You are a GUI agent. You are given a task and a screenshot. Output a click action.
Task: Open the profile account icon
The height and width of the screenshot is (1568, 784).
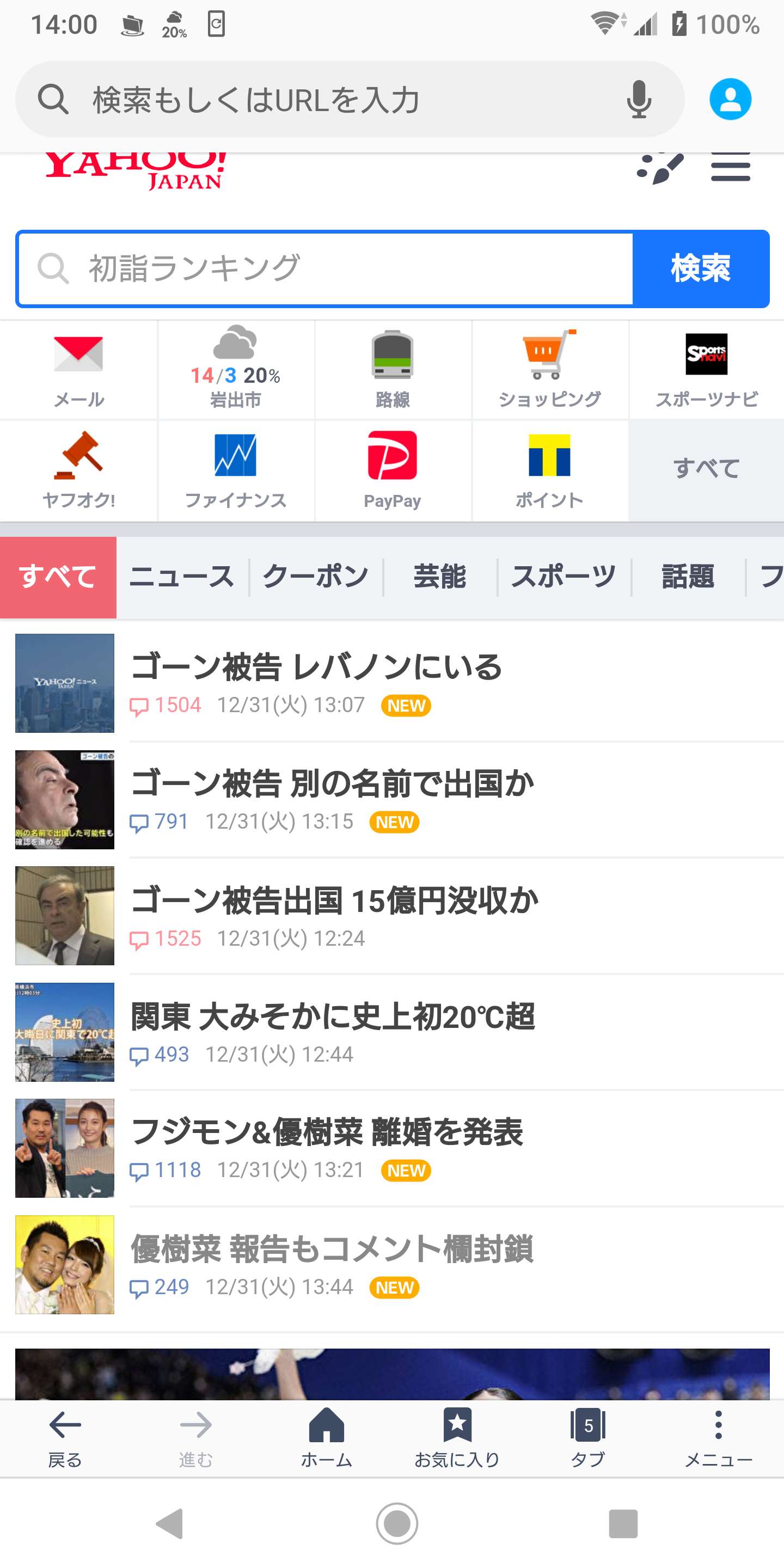point(731,99)
